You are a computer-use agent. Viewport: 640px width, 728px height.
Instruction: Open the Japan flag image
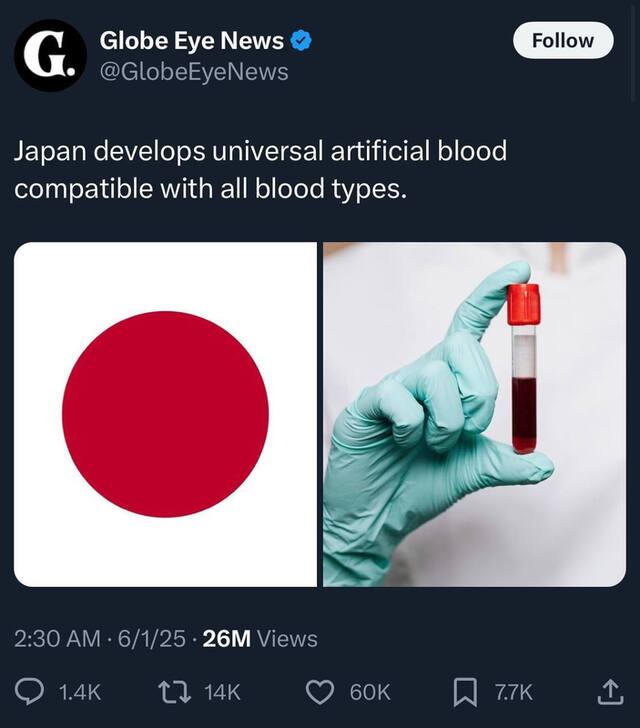[x=165, y=414]
